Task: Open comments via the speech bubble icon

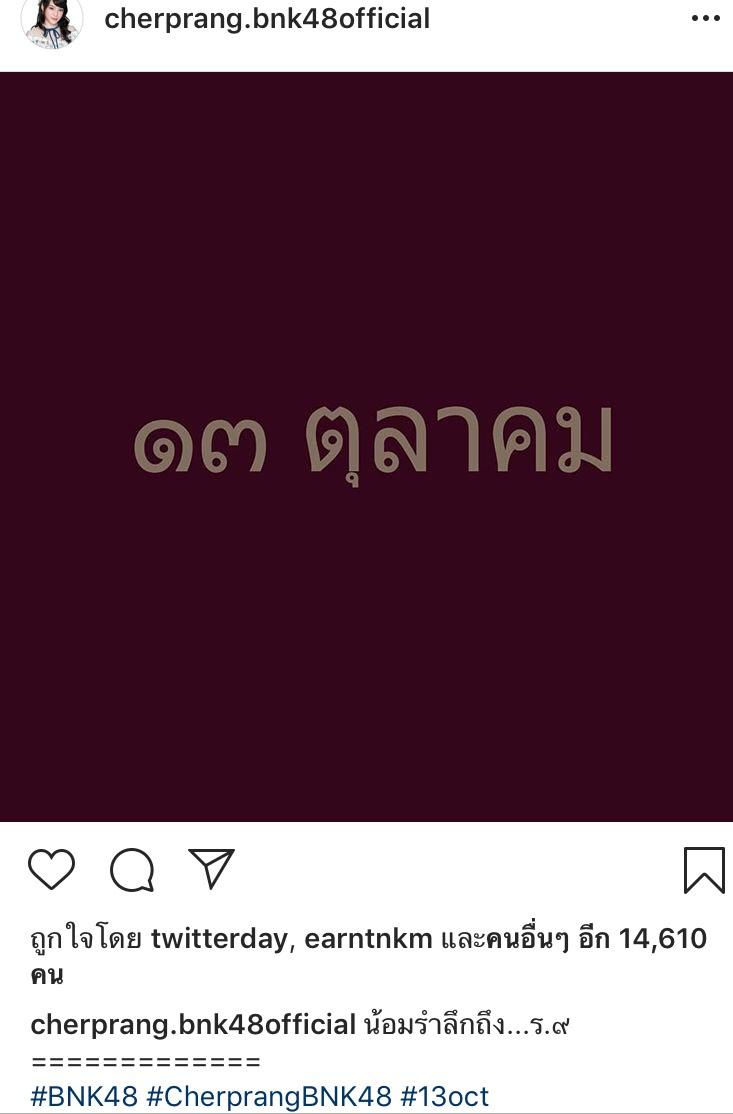Action: tap(132, 870)
